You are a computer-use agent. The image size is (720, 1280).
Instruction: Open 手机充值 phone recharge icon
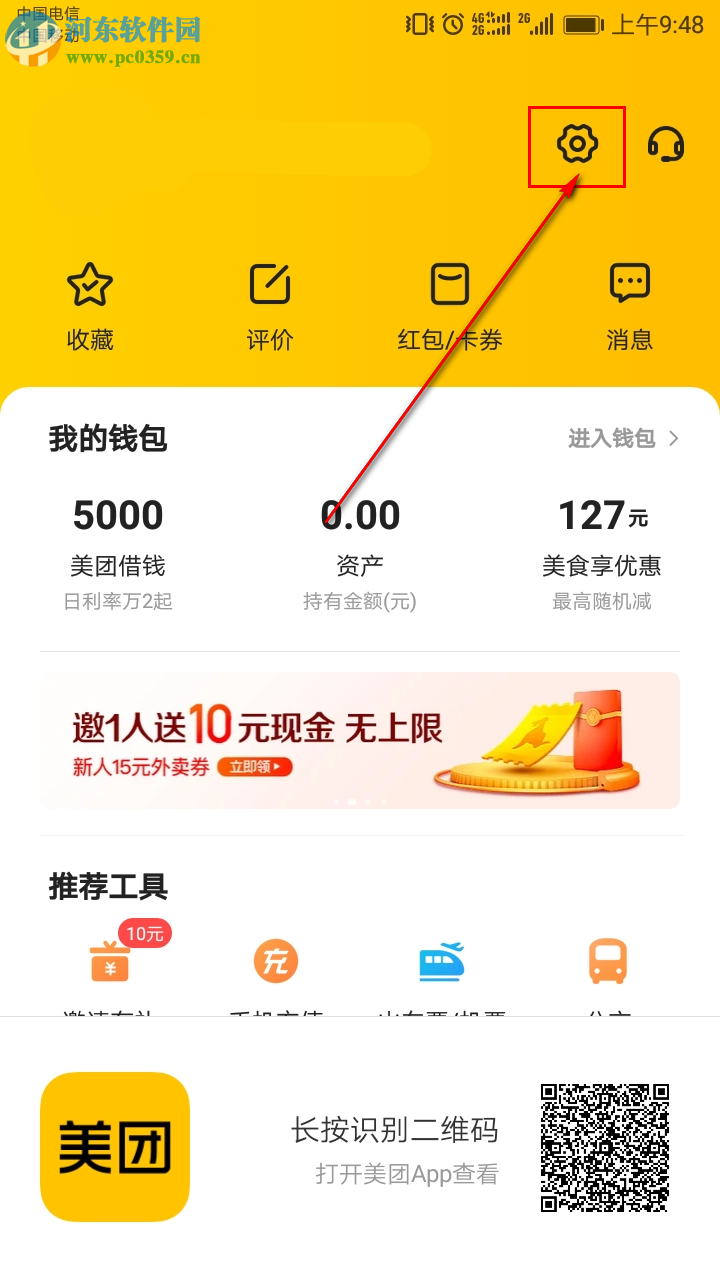(x=275, y=960)
